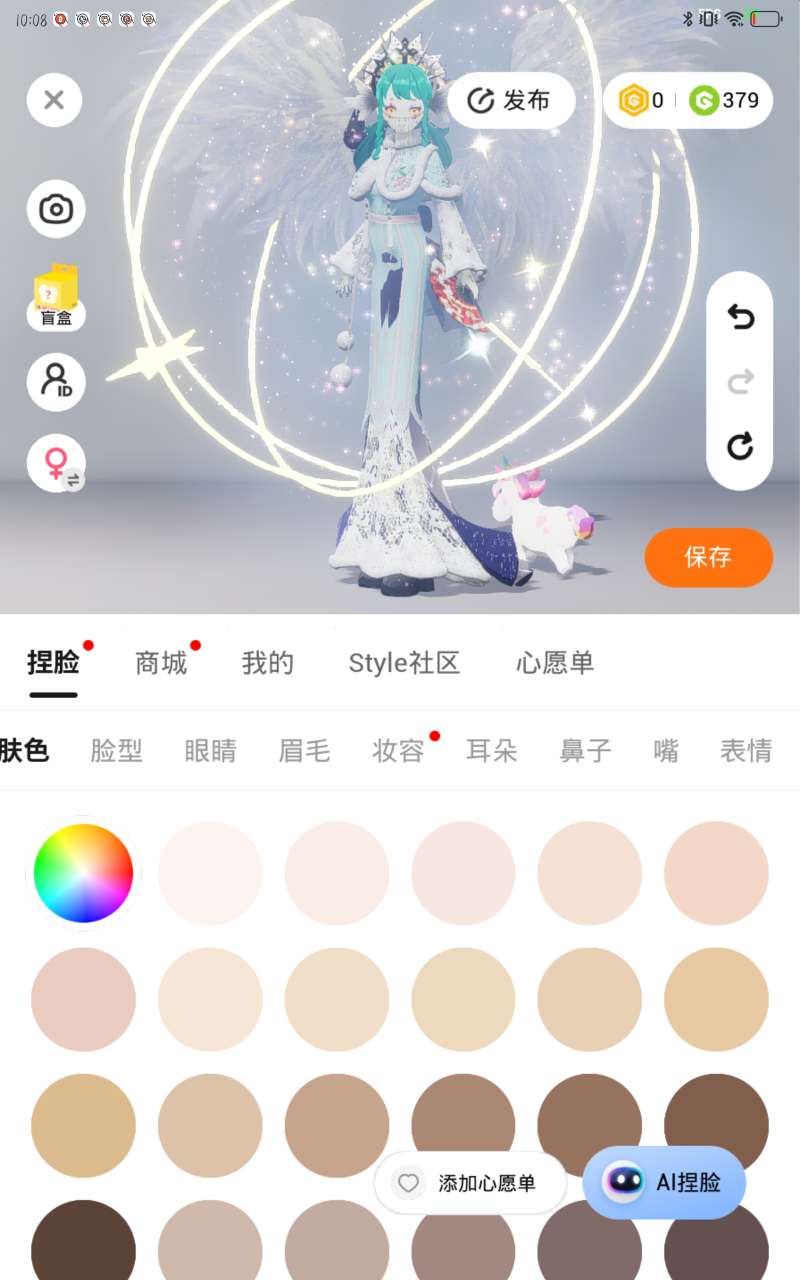Select the 眼睛 category
The height and width of the screenshot is (1280, 800).
click(x=211, y=751)
